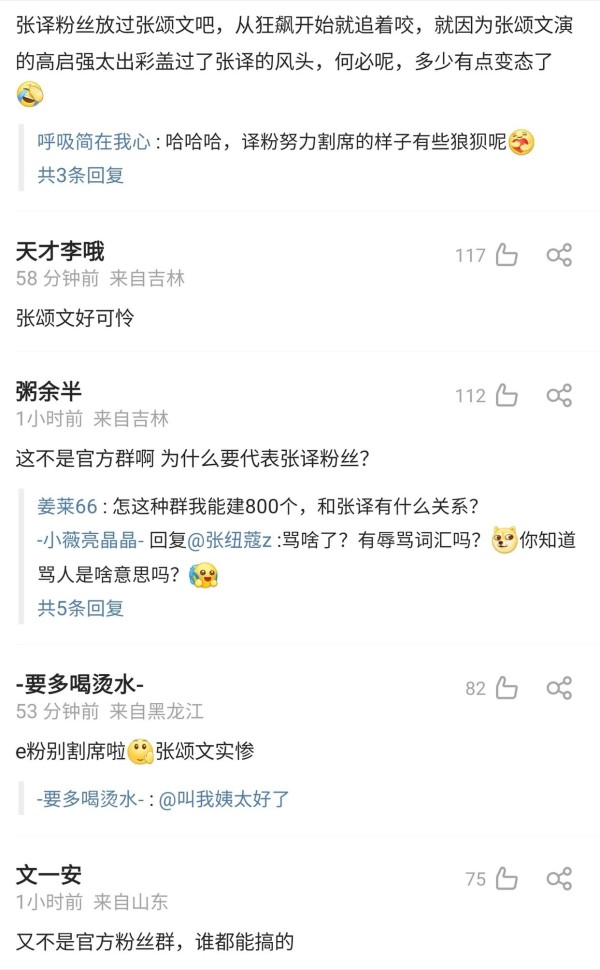View commenter 粥余半's profile
The width and height of the screenshot is (600, 970).
point(49,391)
